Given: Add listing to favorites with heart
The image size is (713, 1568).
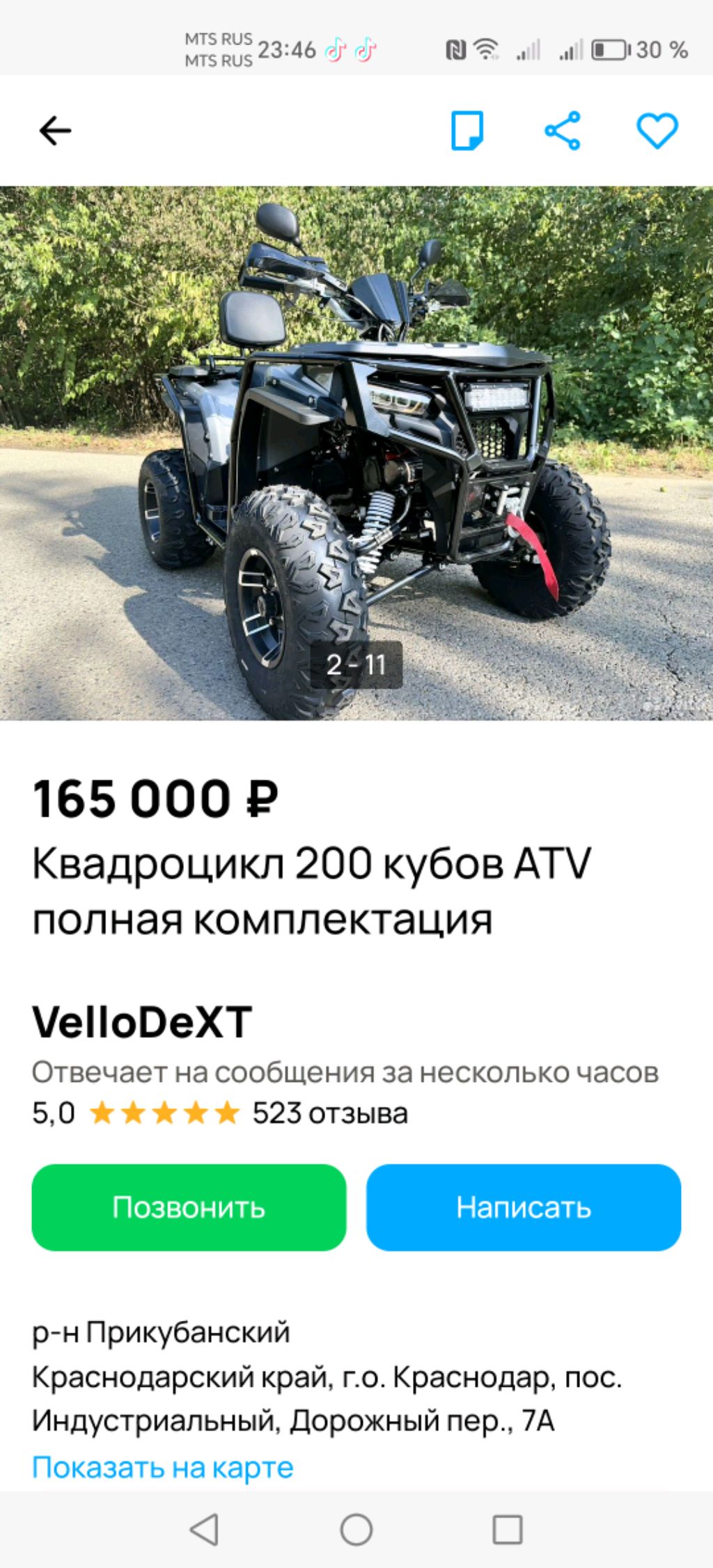Looking at the screenshot, I should point(657,130).
